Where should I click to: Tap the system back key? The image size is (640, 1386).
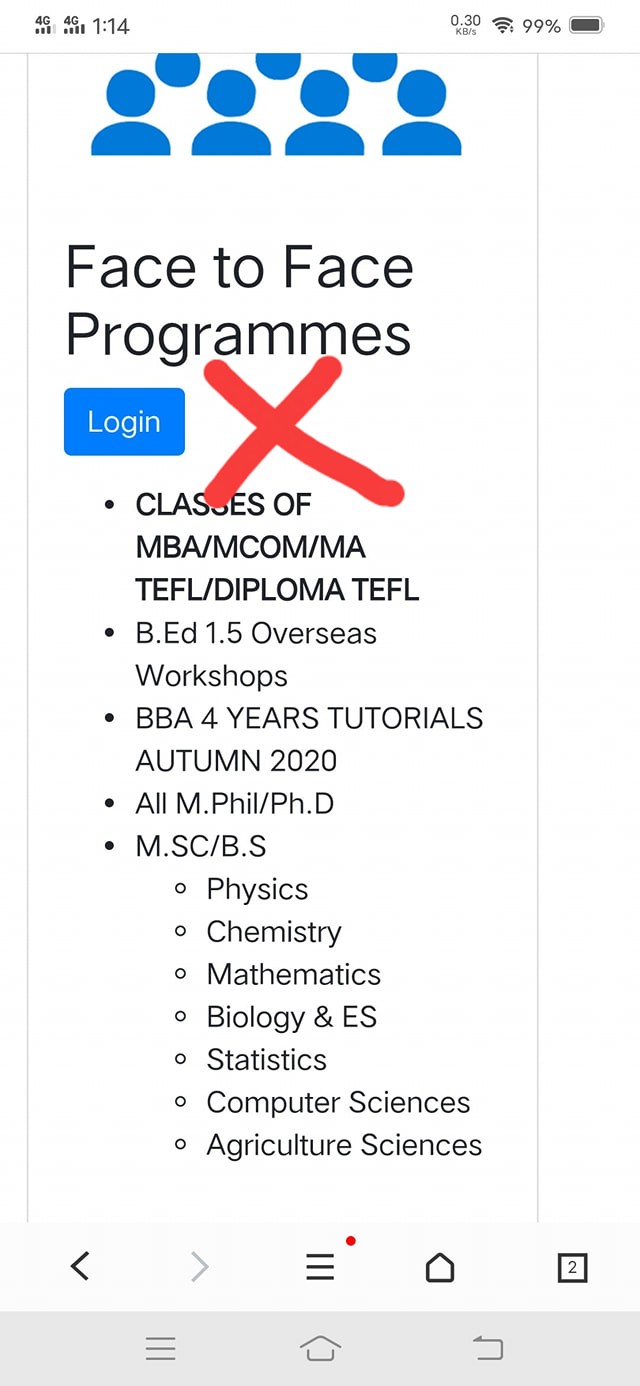pos(488,1349)
